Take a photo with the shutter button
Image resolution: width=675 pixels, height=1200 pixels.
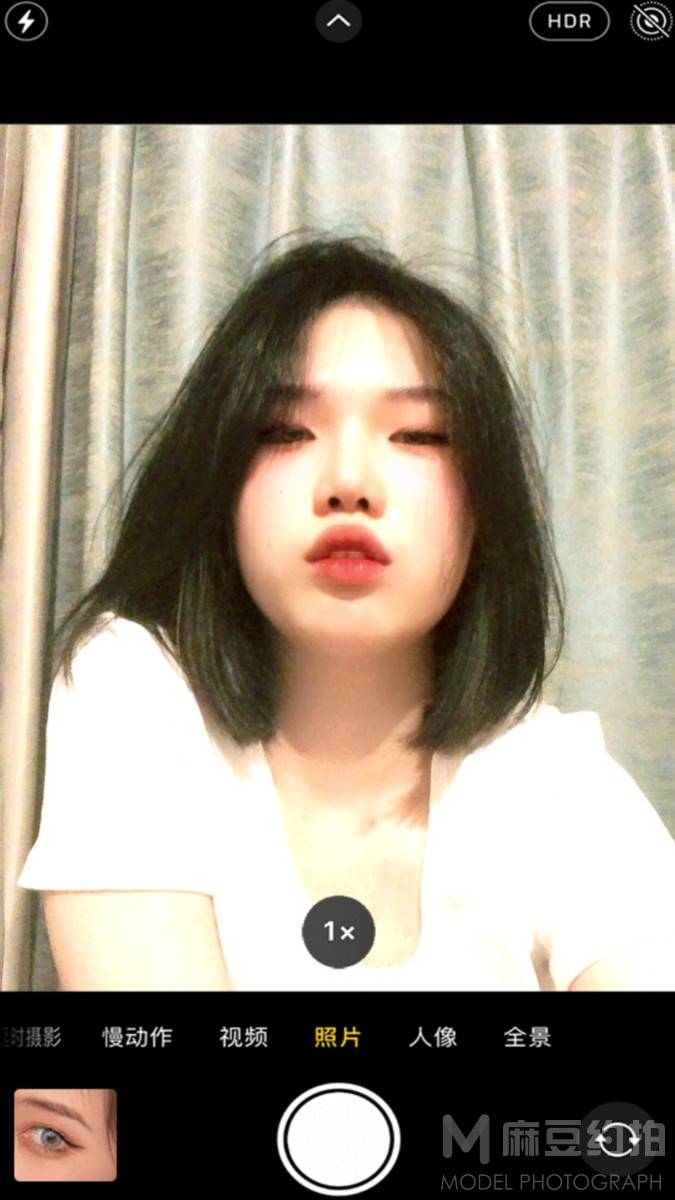(x=338, y=1140)
